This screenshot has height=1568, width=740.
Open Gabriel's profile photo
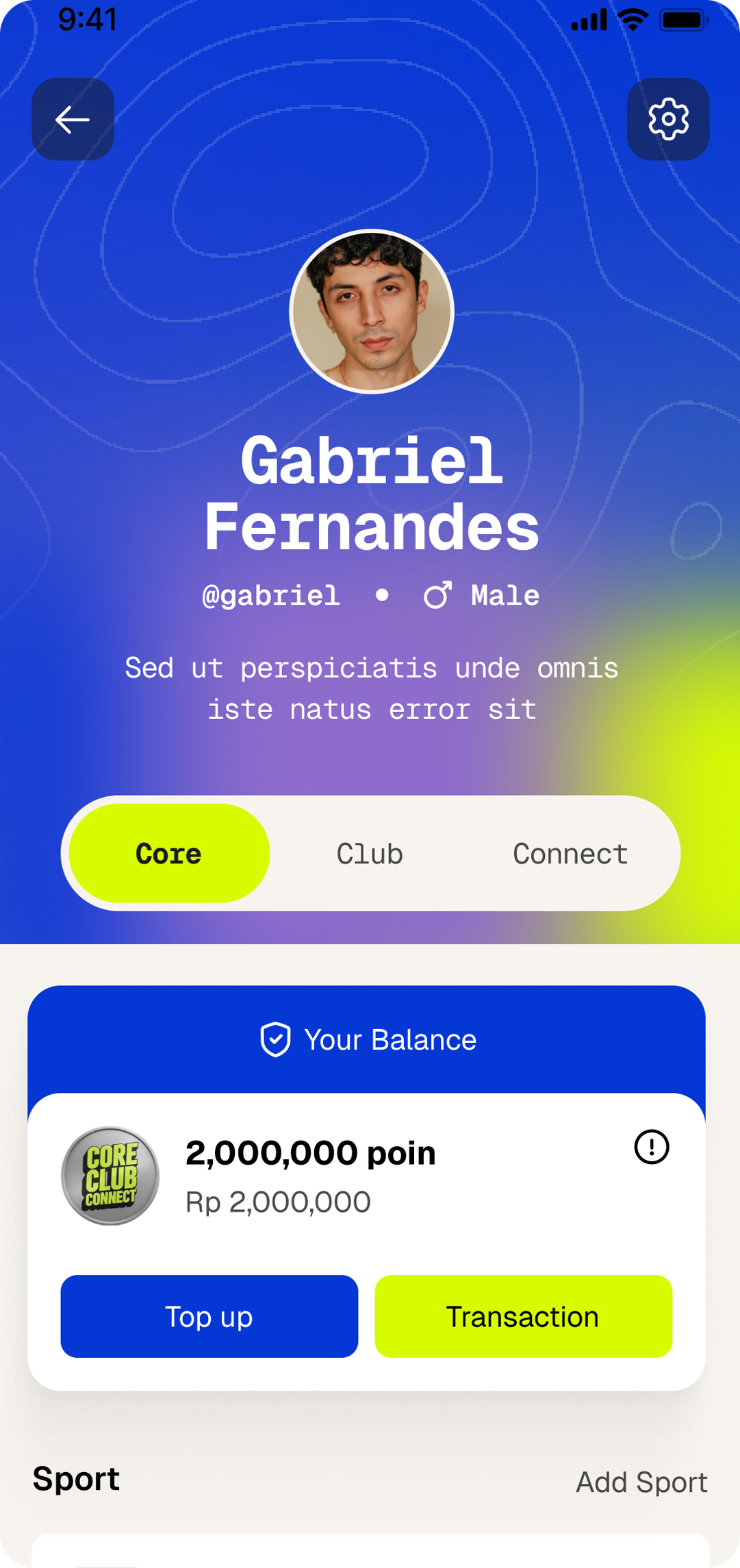pos(371,312)
